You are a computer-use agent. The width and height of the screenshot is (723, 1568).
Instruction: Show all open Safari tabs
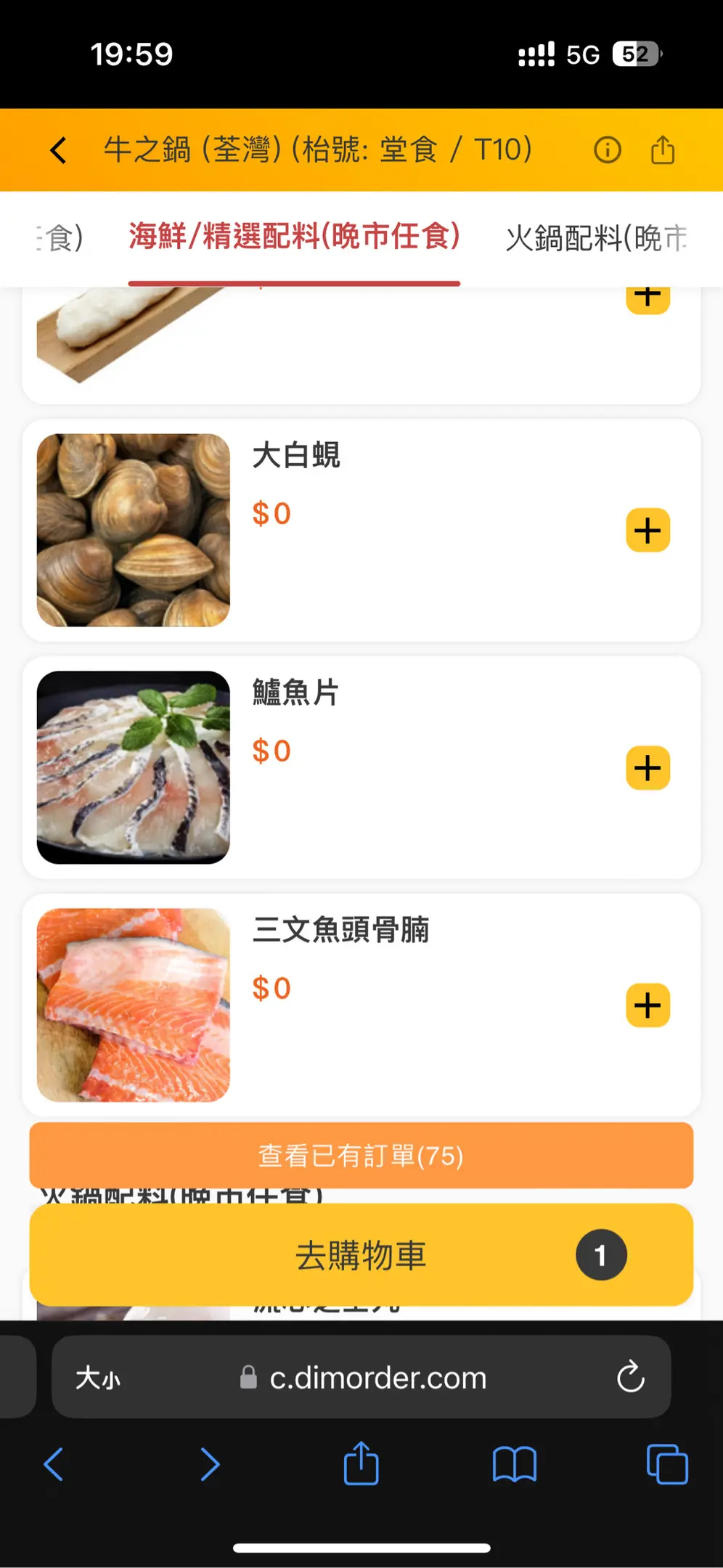tap(666, 1464)
